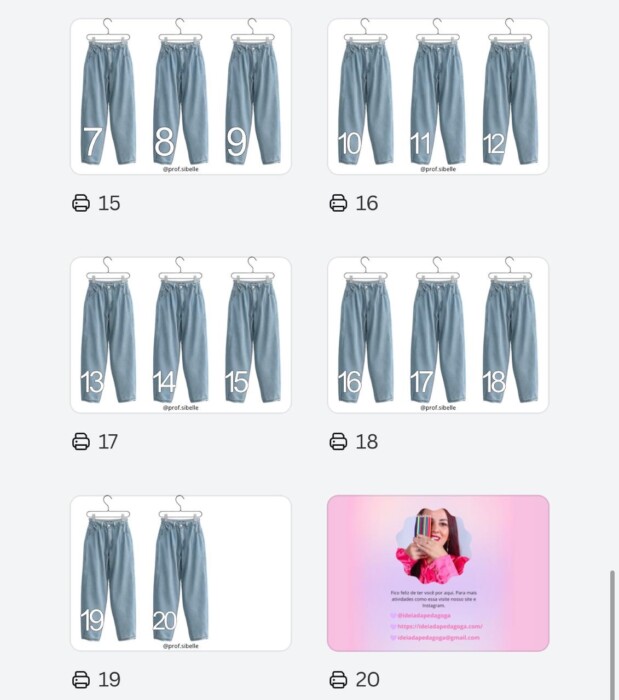
Task: Open pink contact page 20
Action: pyautogui.click(x=438, y=573)
